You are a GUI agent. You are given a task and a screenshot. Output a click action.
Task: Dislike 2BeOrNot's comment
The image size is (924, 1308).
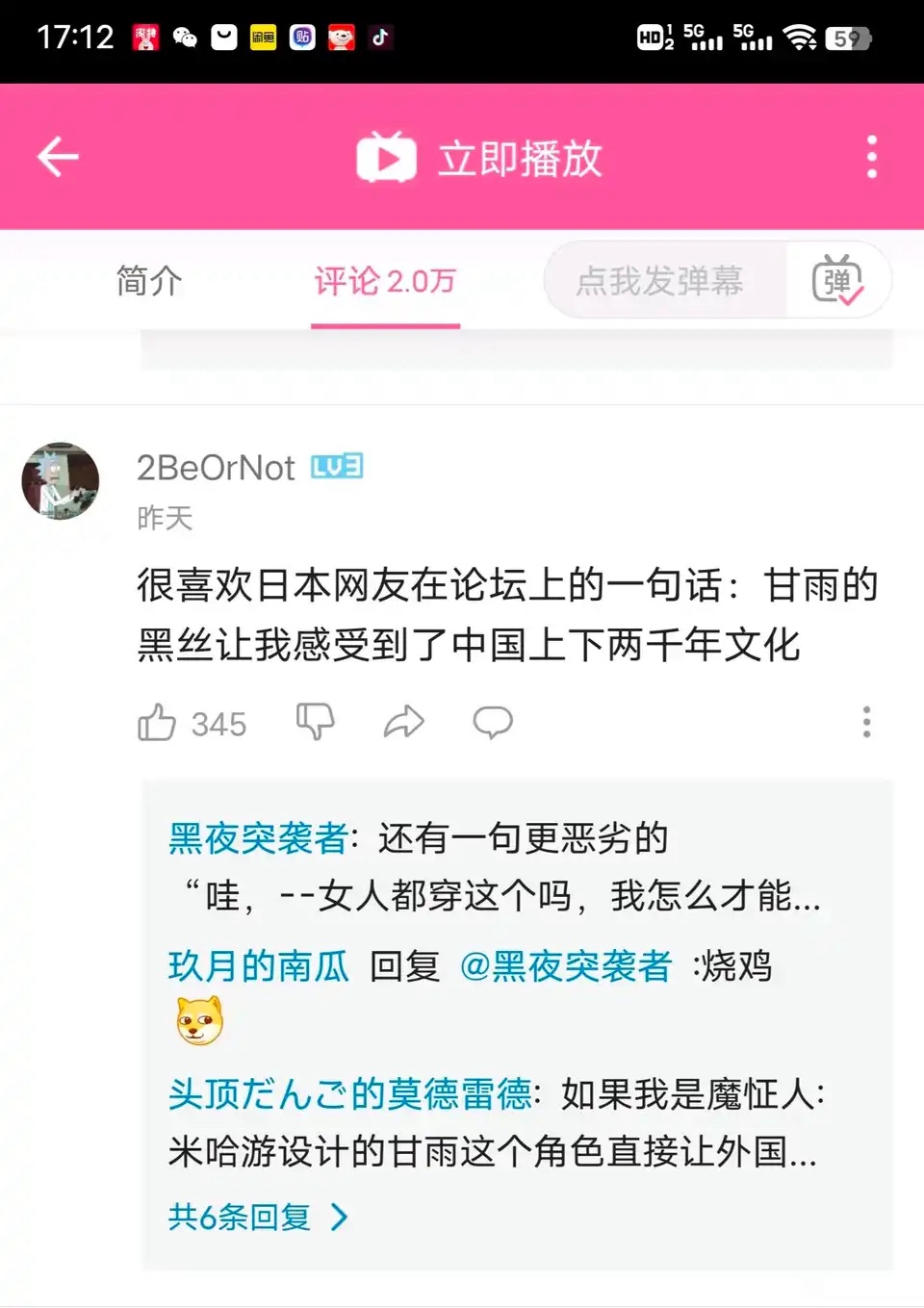pyautogui.click(x=315, y=722)
